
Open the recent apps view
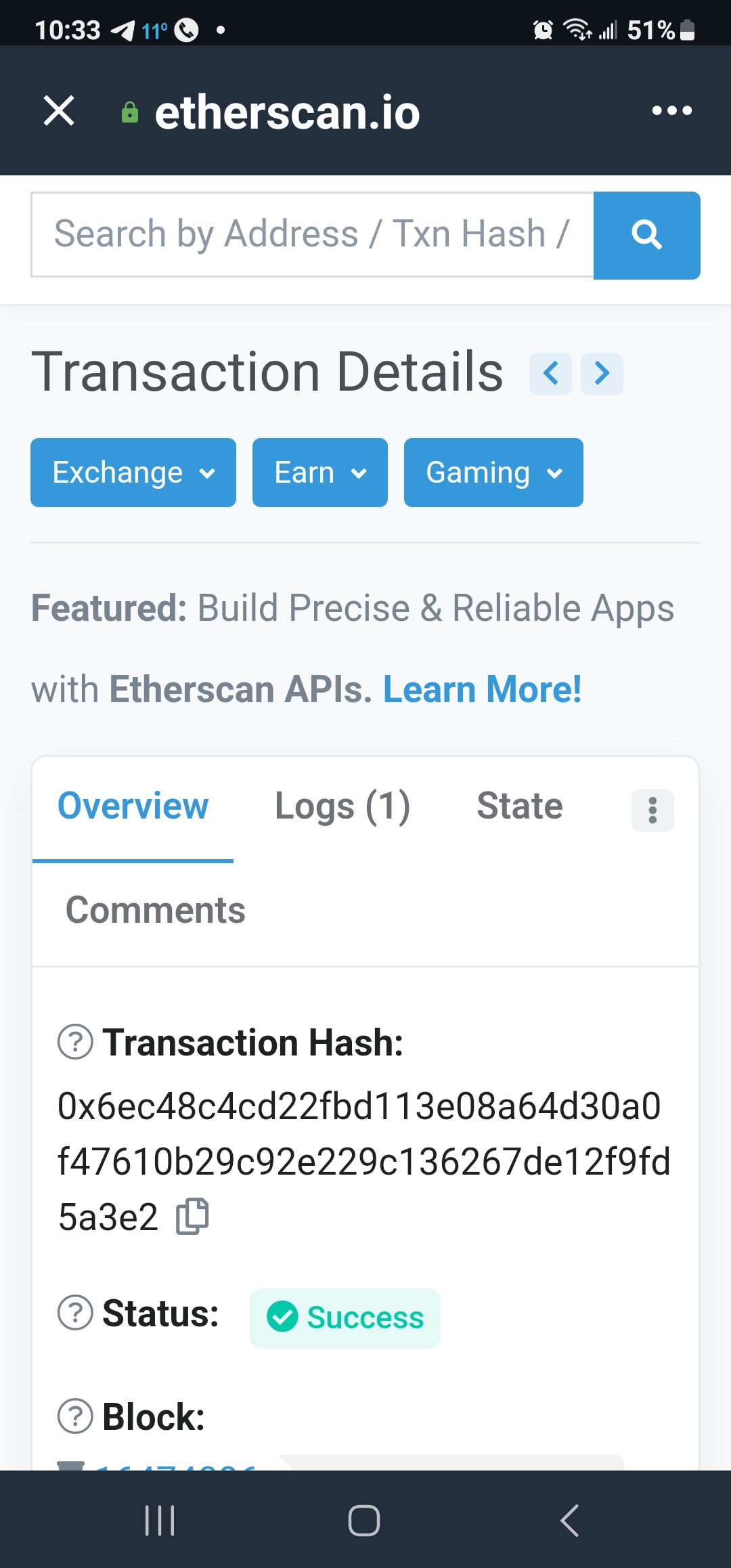(x=160, y=1521)
